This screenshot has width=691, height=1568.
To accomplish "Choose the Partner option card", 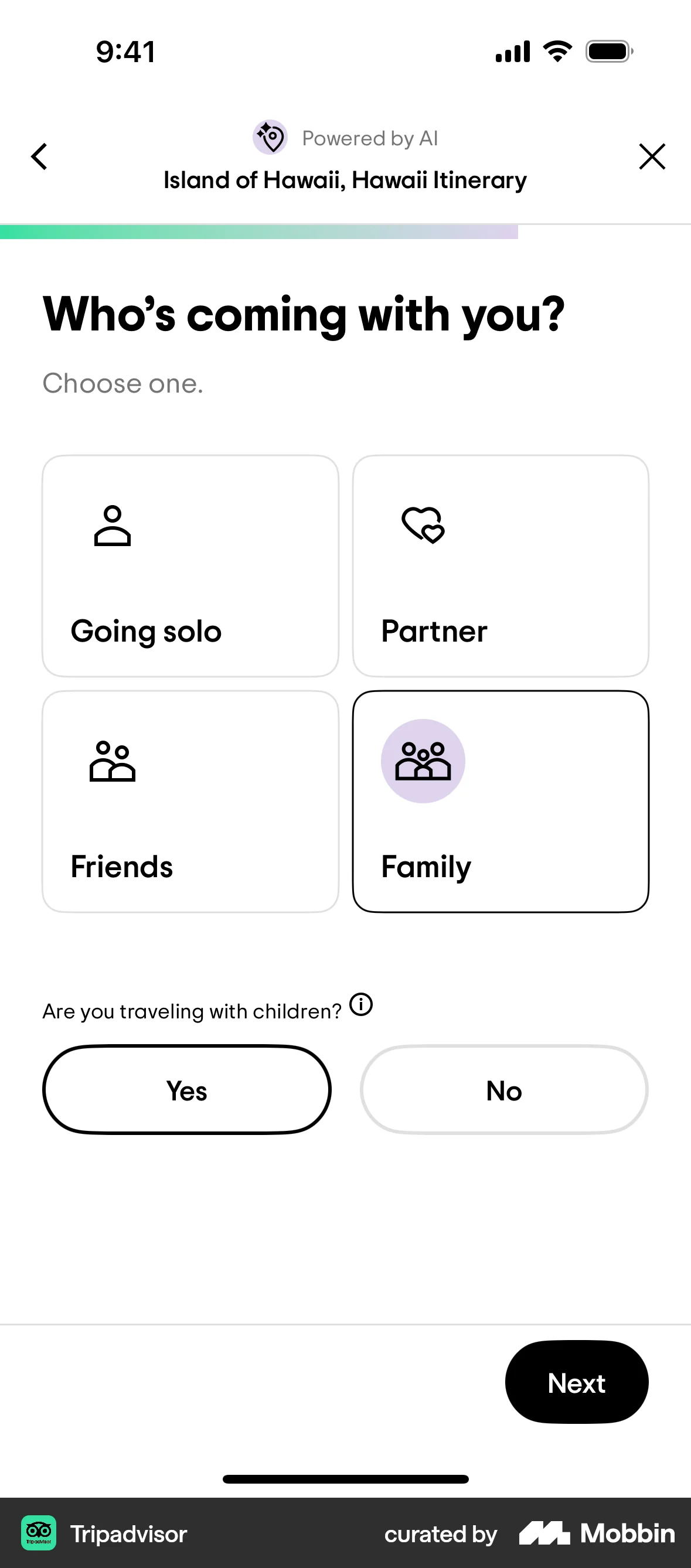I will 501,566.
